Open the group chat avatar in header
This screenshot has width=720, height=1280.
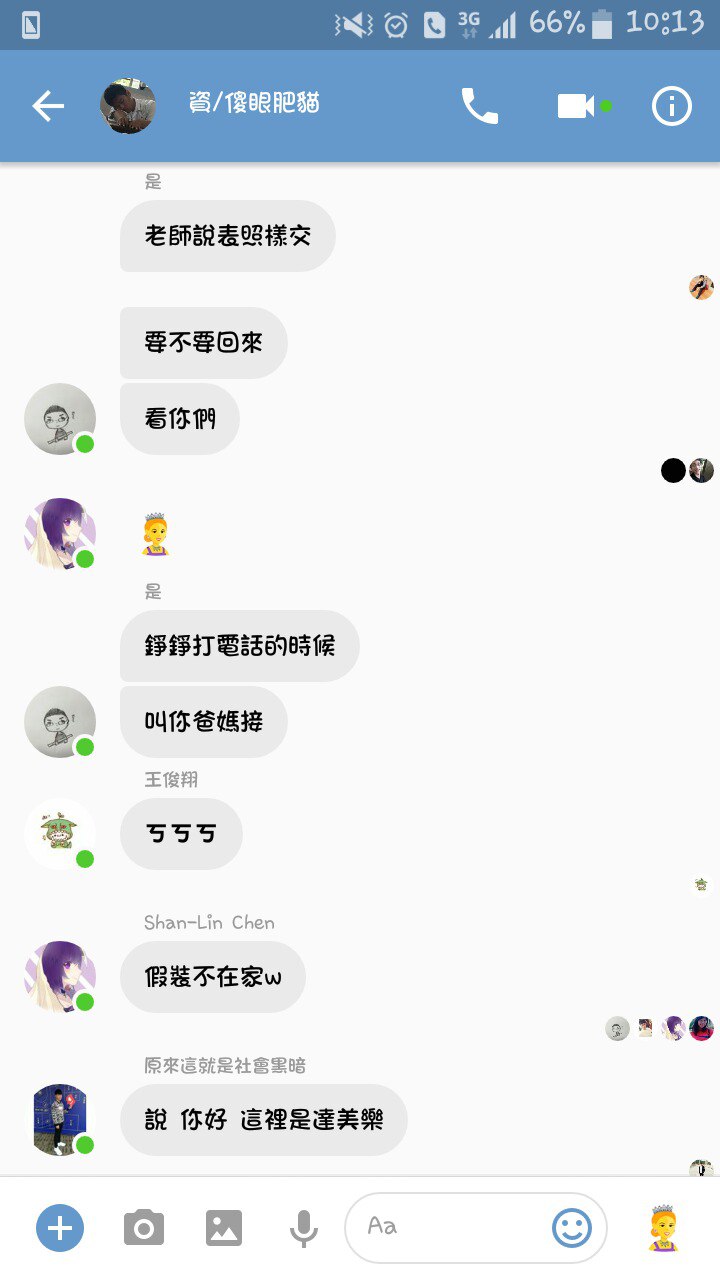pos(128,106)
